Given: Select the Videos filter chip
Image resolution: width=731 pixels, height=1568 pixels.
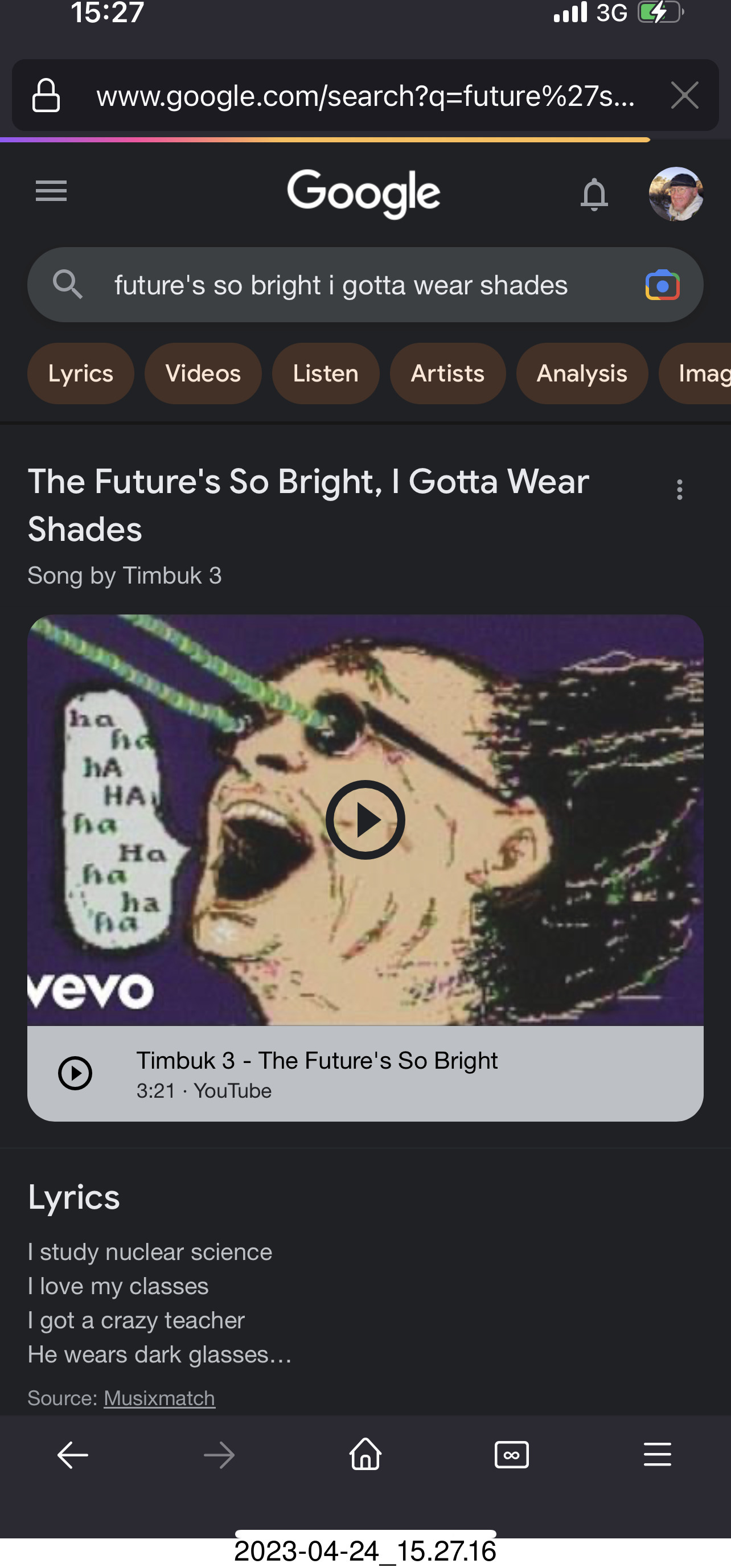Looking at the screenshot, I should point(203,373).
